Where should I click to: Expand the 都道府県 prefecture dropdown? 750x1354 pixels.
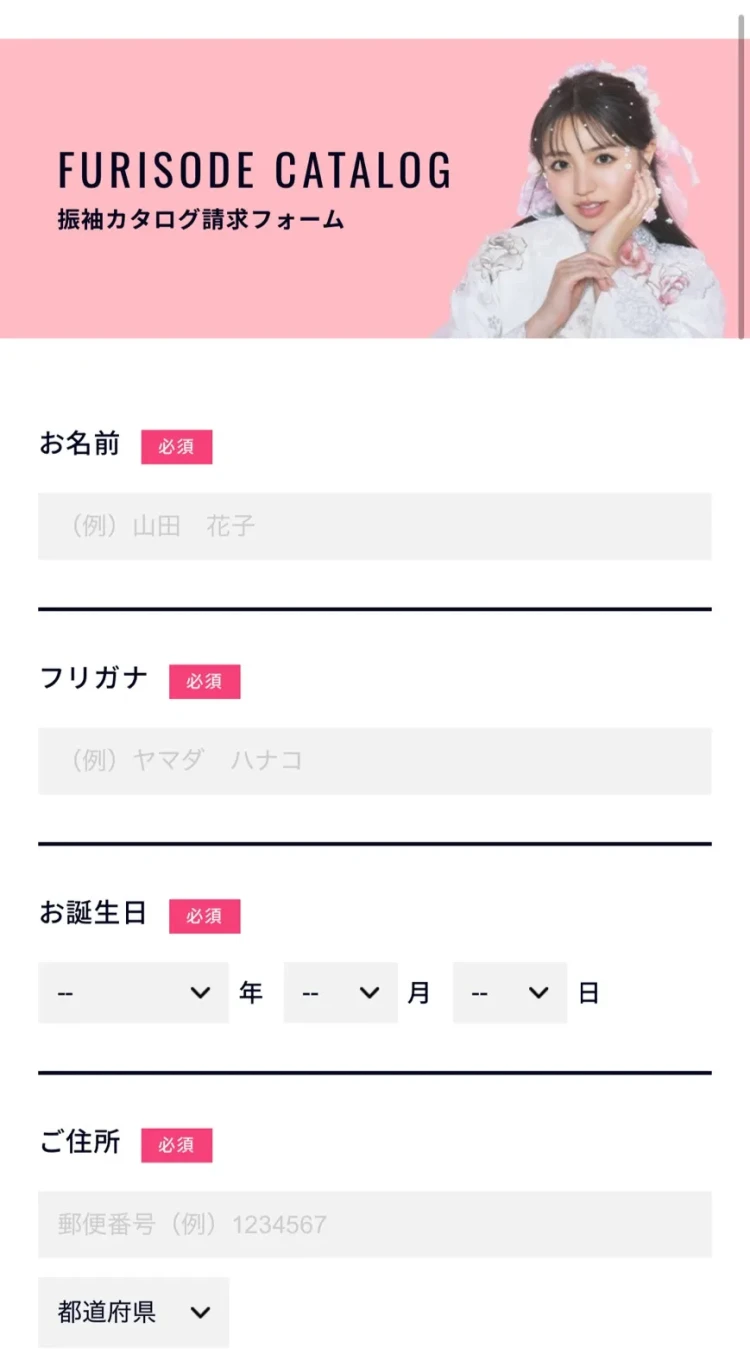click(x=133, y=1312)
